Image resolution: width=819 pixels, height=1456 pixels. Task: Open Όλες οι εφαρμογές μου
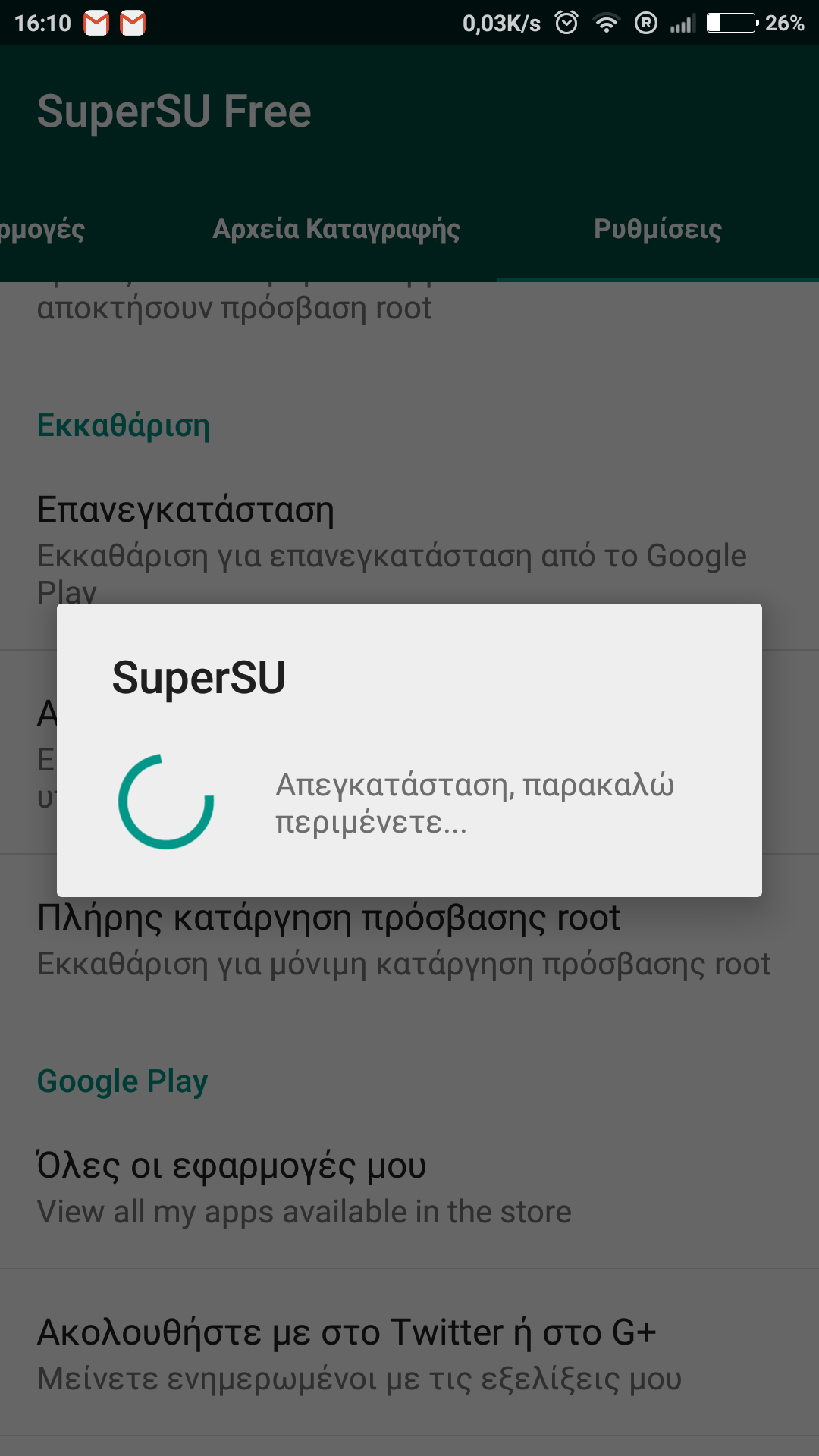409,1188
